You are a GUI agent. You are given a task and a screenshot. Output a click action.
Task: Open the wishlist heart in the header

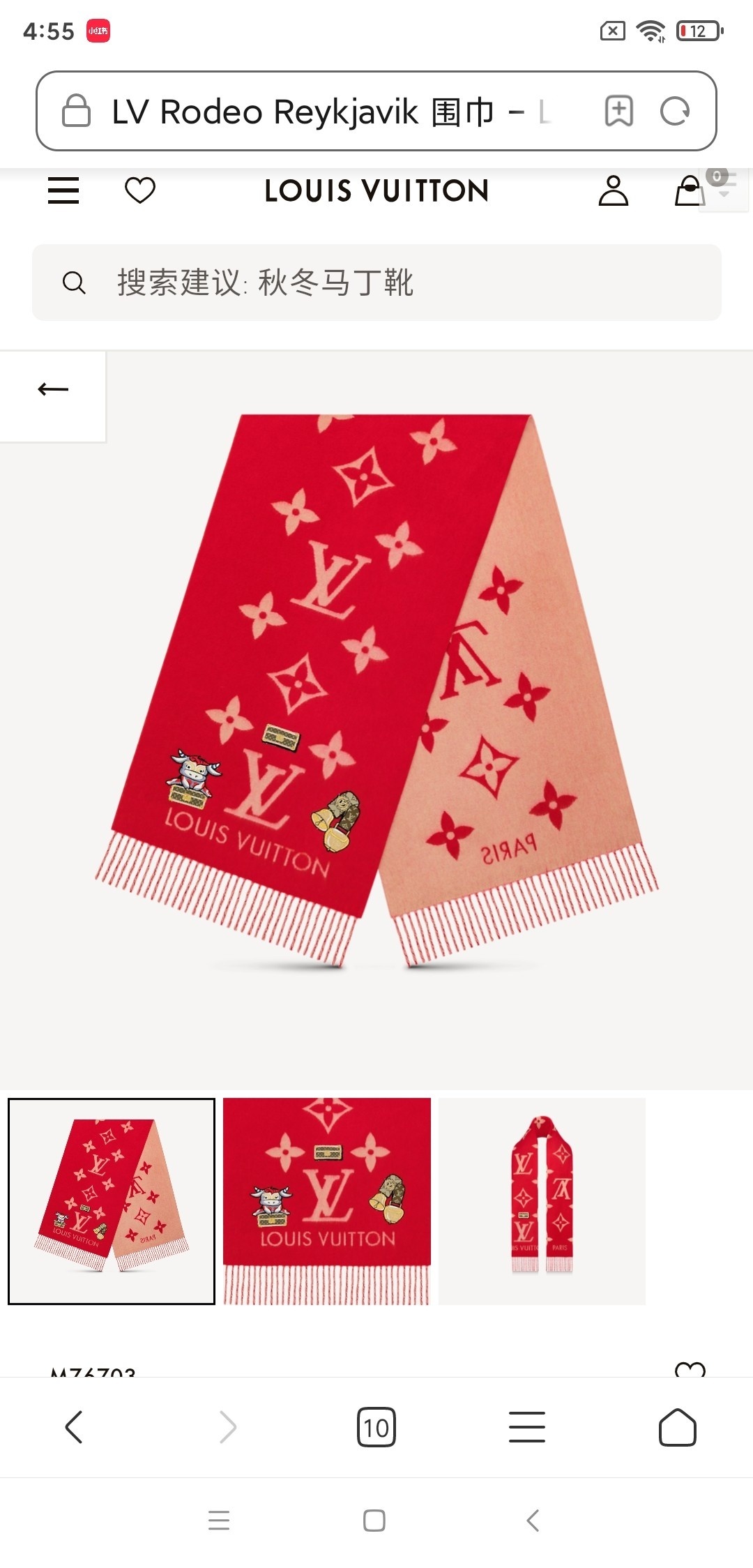pyautogui.click(x=139, y=190)
